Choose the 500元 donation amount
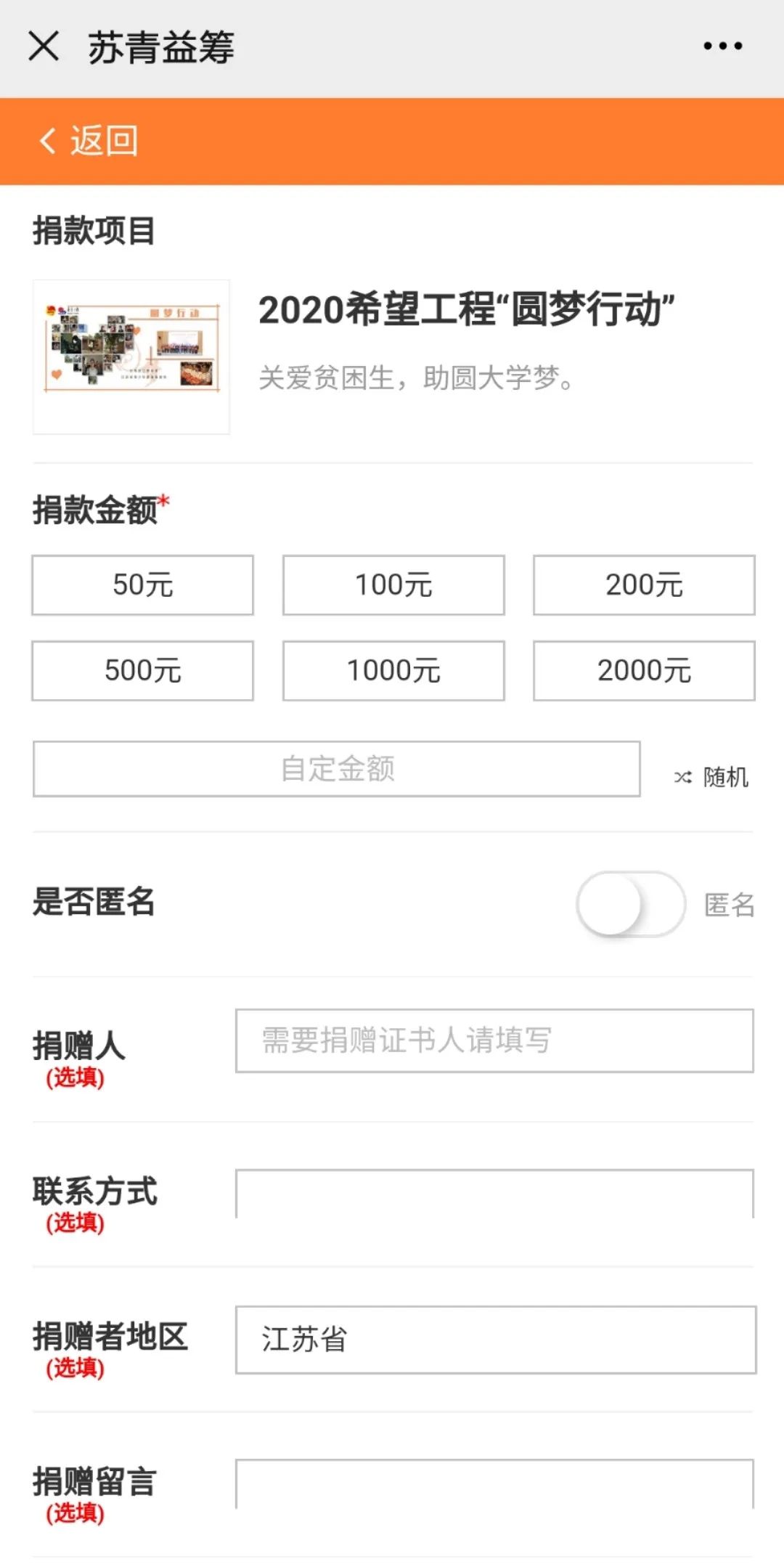Viewport: 784px width, 1564px height. click(142, 670)
